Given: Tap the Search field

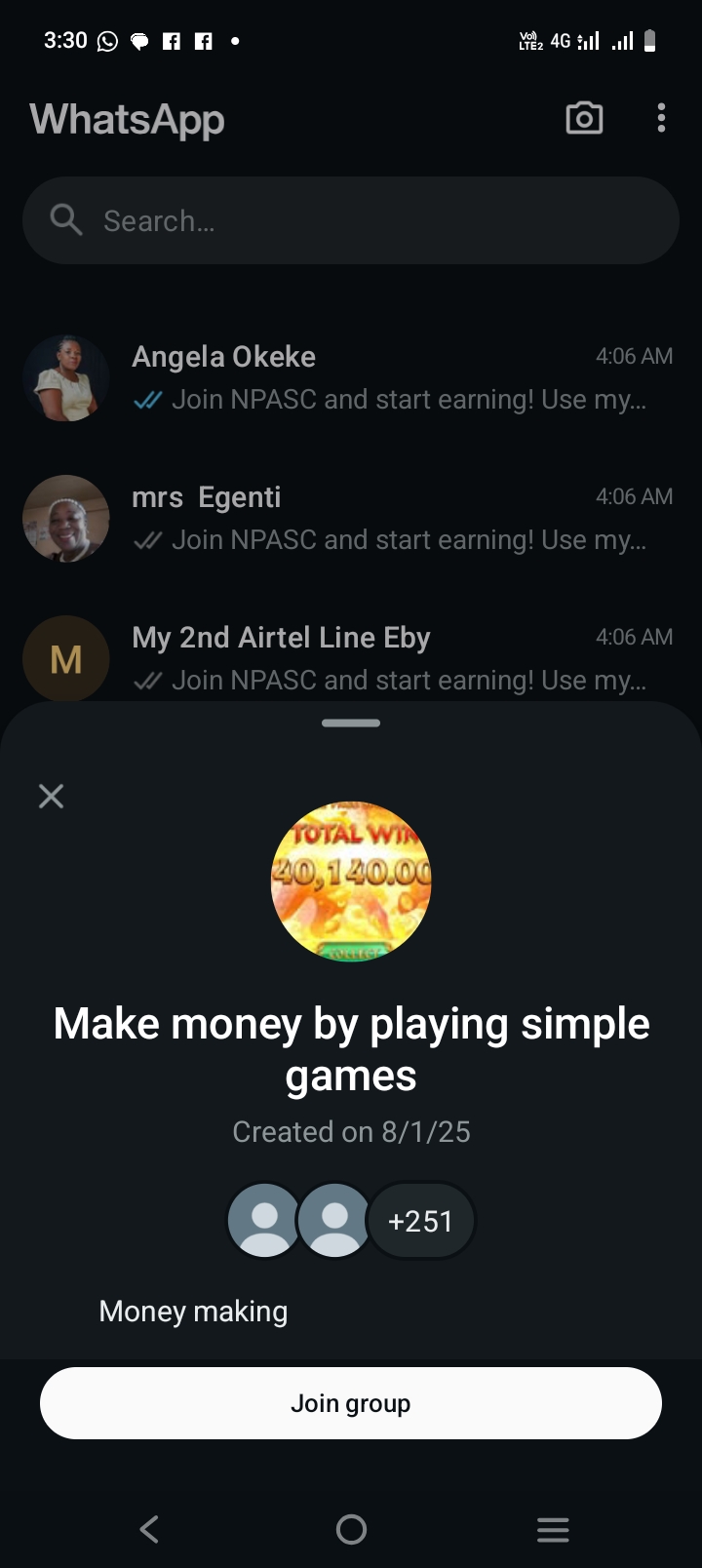Looking at the screenshot, I should point(351,221).
